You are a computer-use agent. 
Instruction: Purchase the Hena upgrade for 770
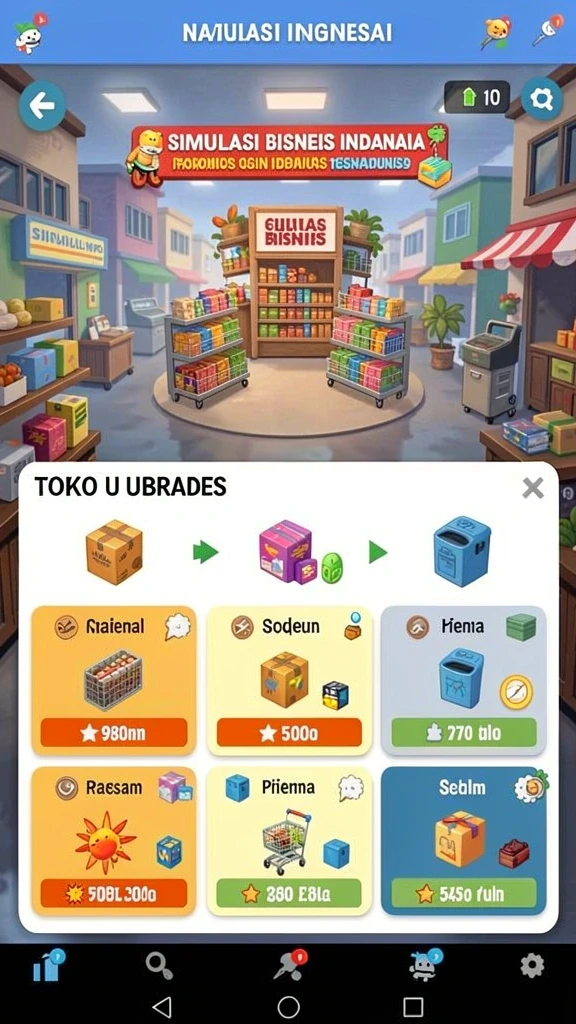[464, 733]
